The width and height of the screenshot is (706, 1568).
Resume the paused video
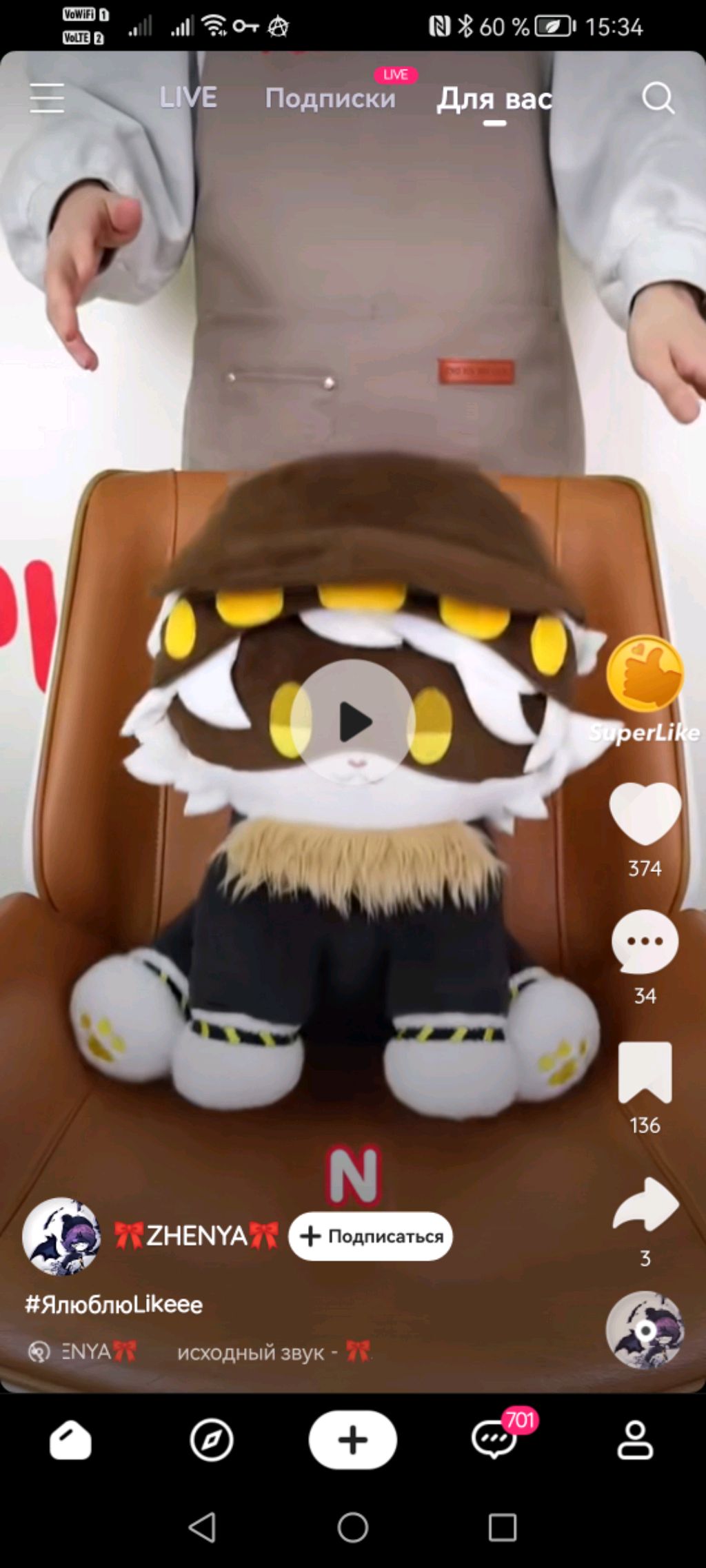pos(353,722)
